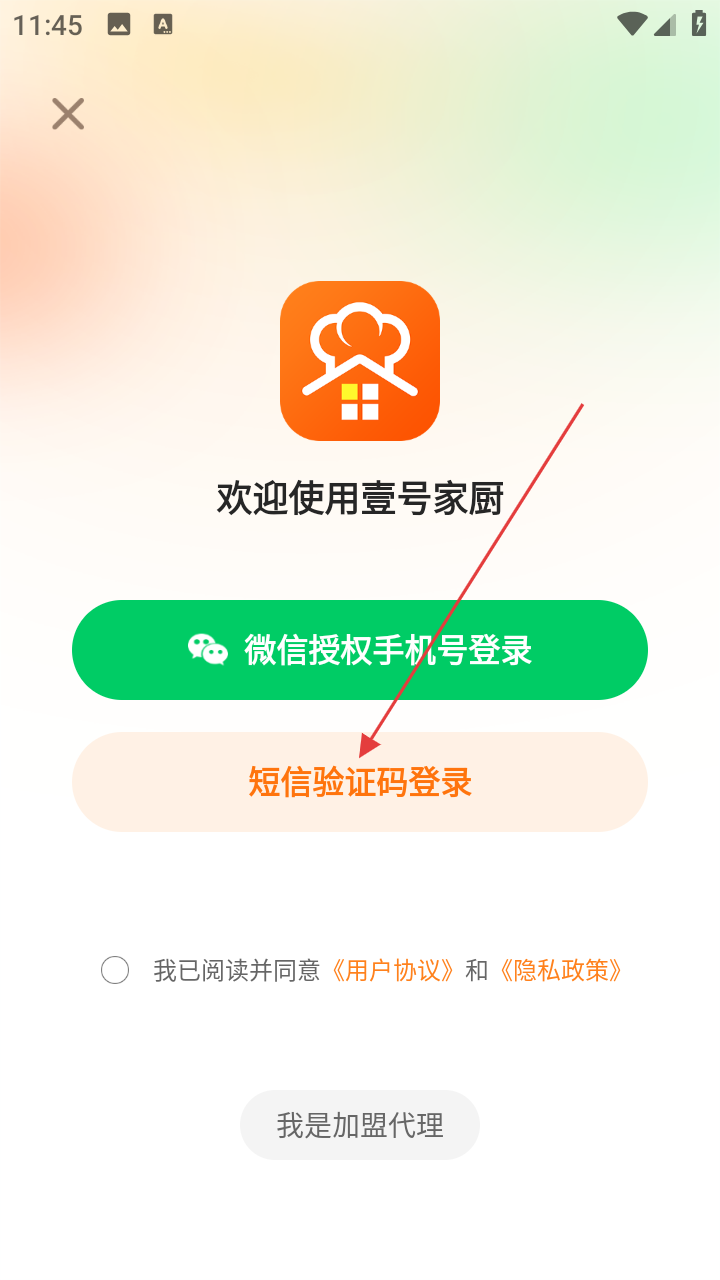720x1280 pixels.
Task: Open the 隐私政策 privacy policy link
Action: tap(561, 970)
